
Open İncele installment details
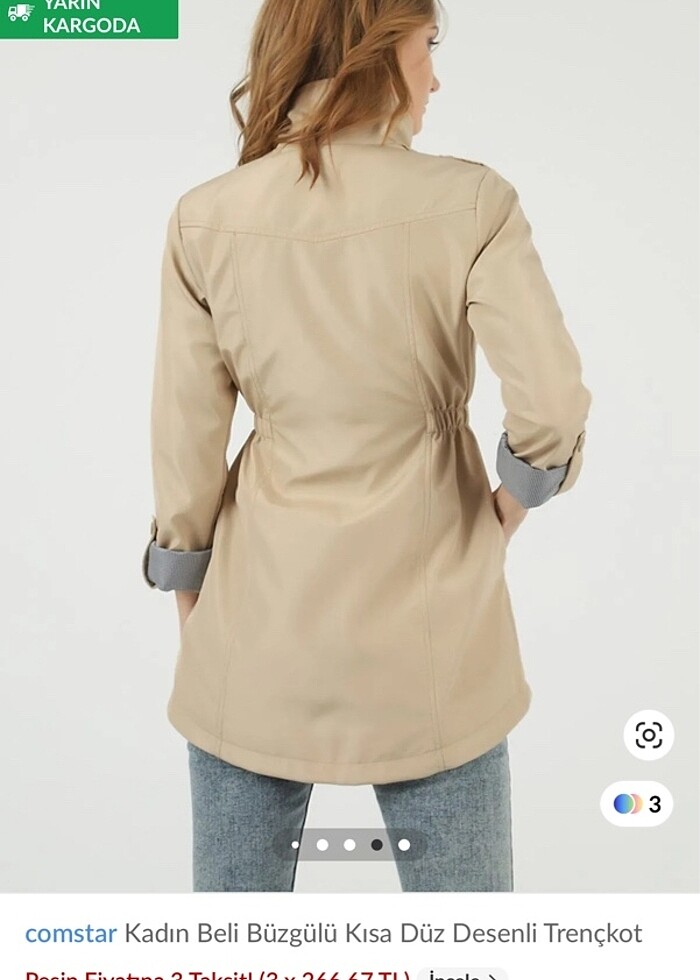click(x=462, y=975)
